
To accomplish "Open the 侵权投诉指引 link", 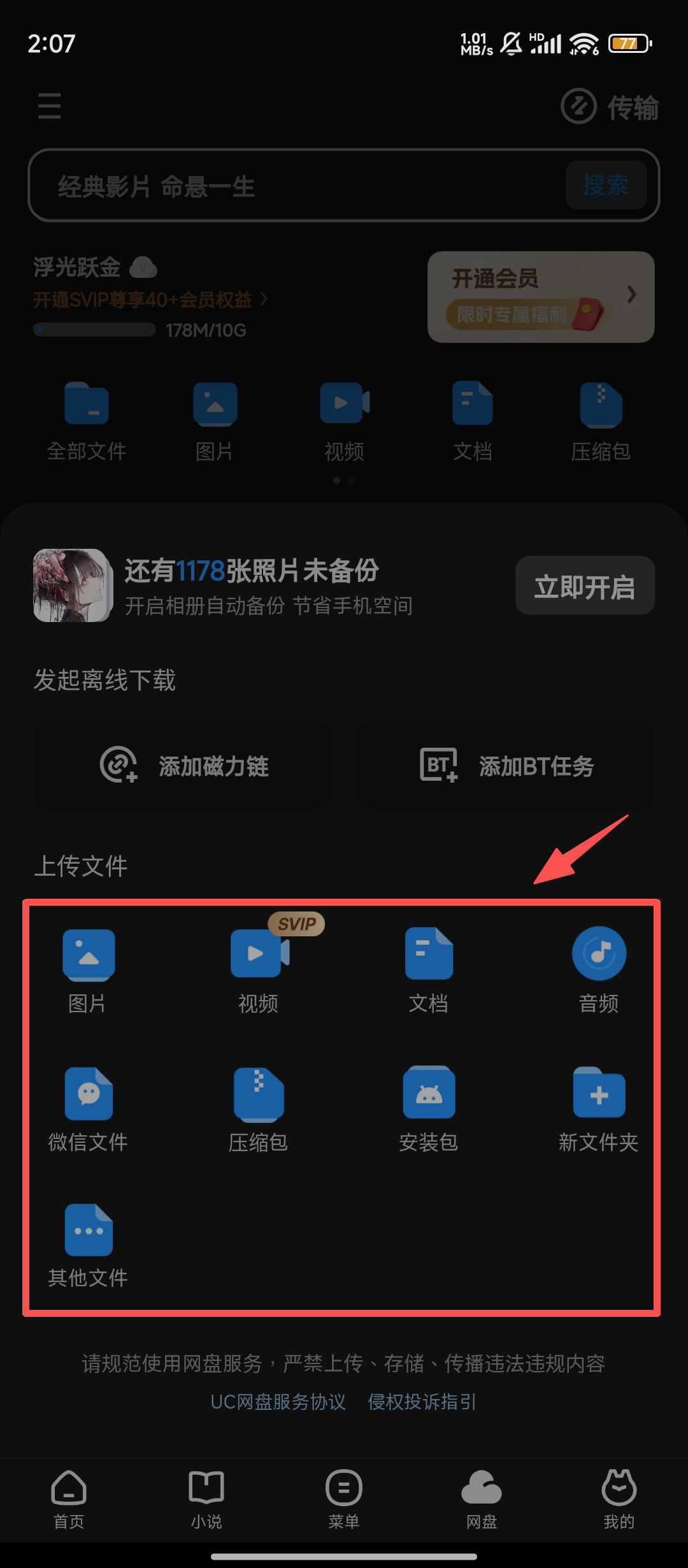I will coord(422,1402).
